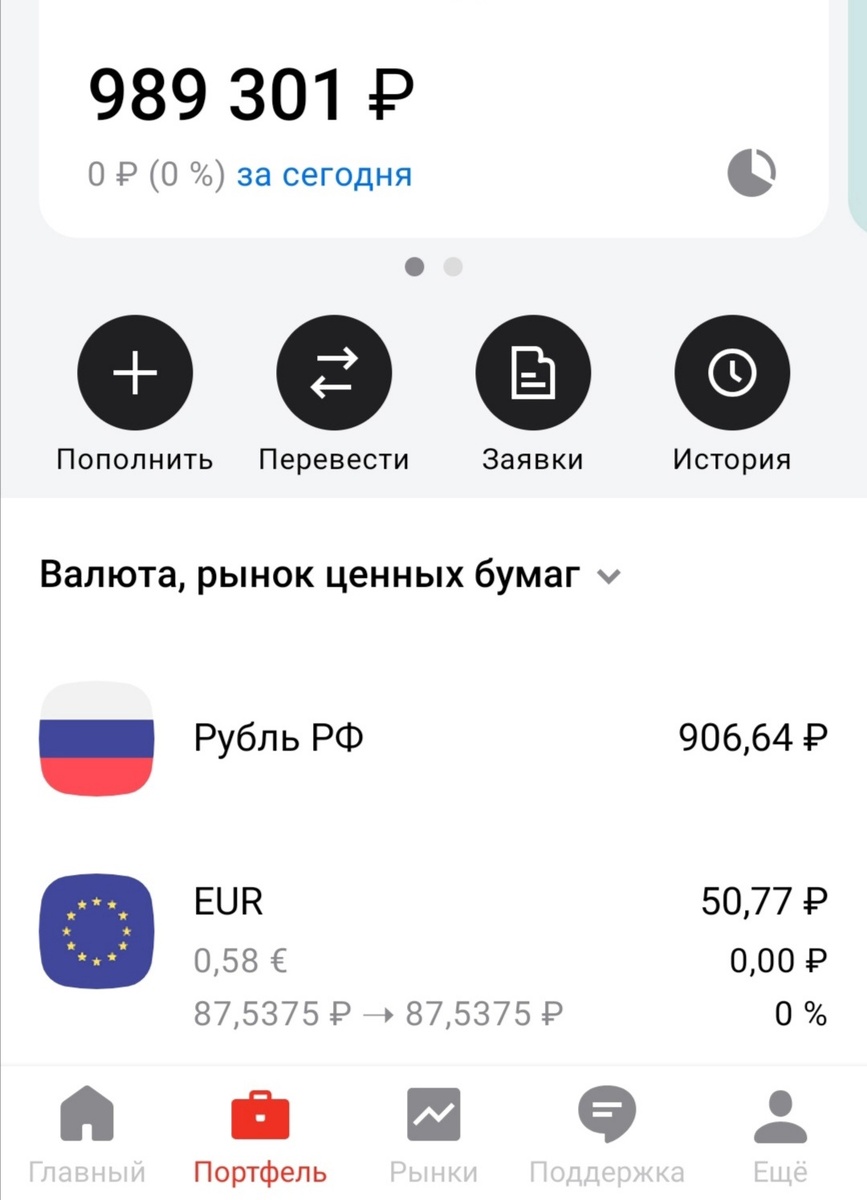Image resolution: width=867 pixels, height=1200 pixels.
Task: Select the first carousel page indicator
Action: (414, 266)
